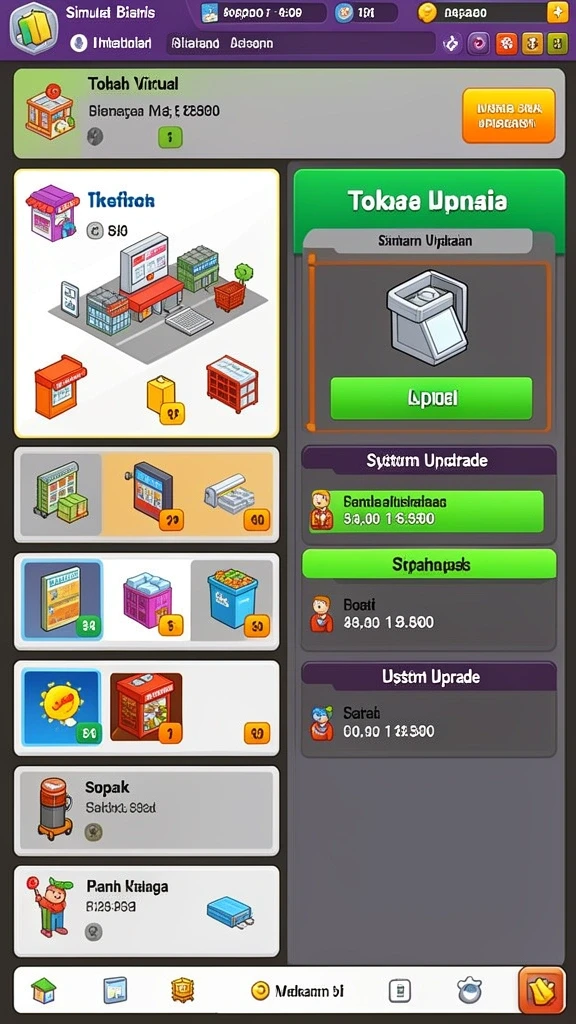The height and width of the screenshot is (1024, 576).
Task: Tap the orange corner button in bottom bar
Action: (x=541, y=990)
